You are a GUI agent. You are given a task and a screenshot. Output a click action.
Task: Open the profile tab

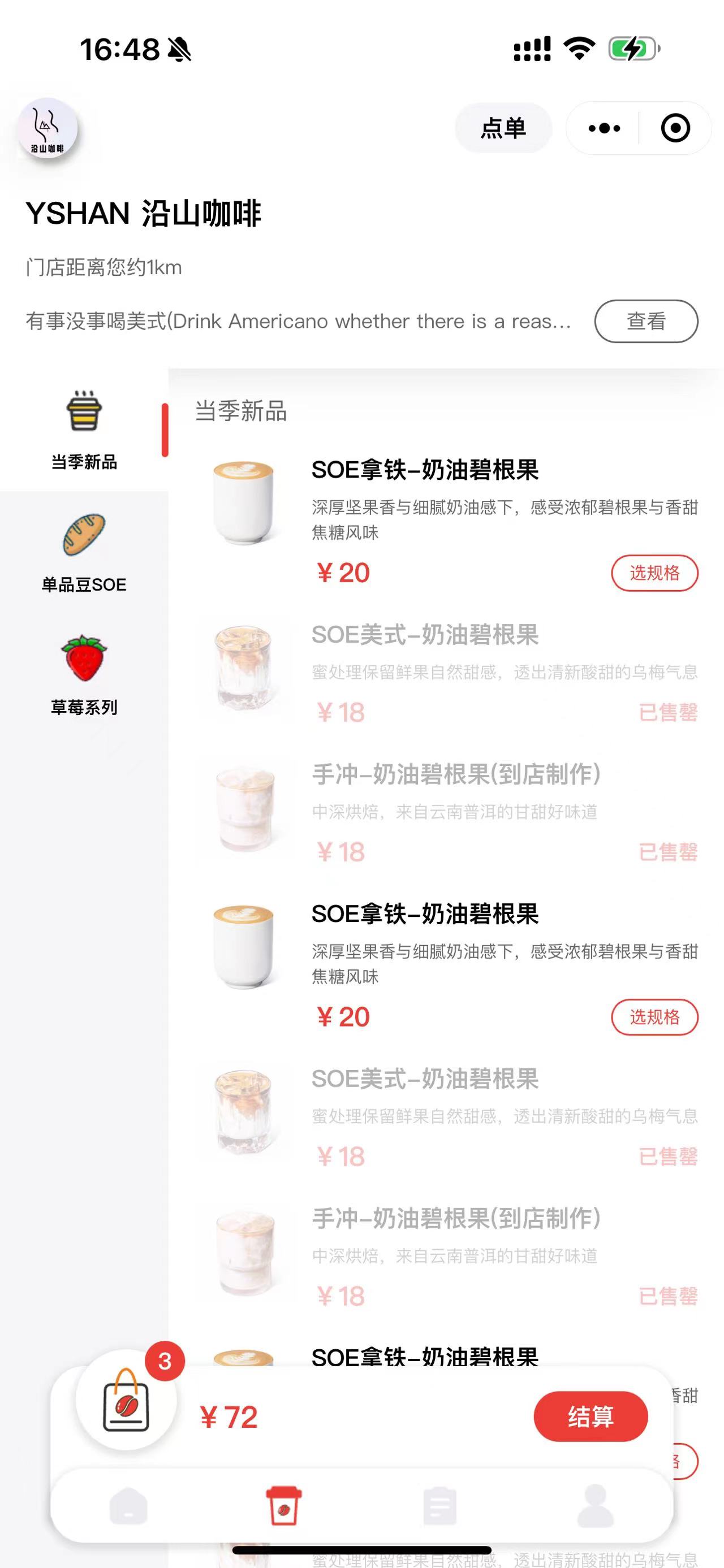(595, 1506)
